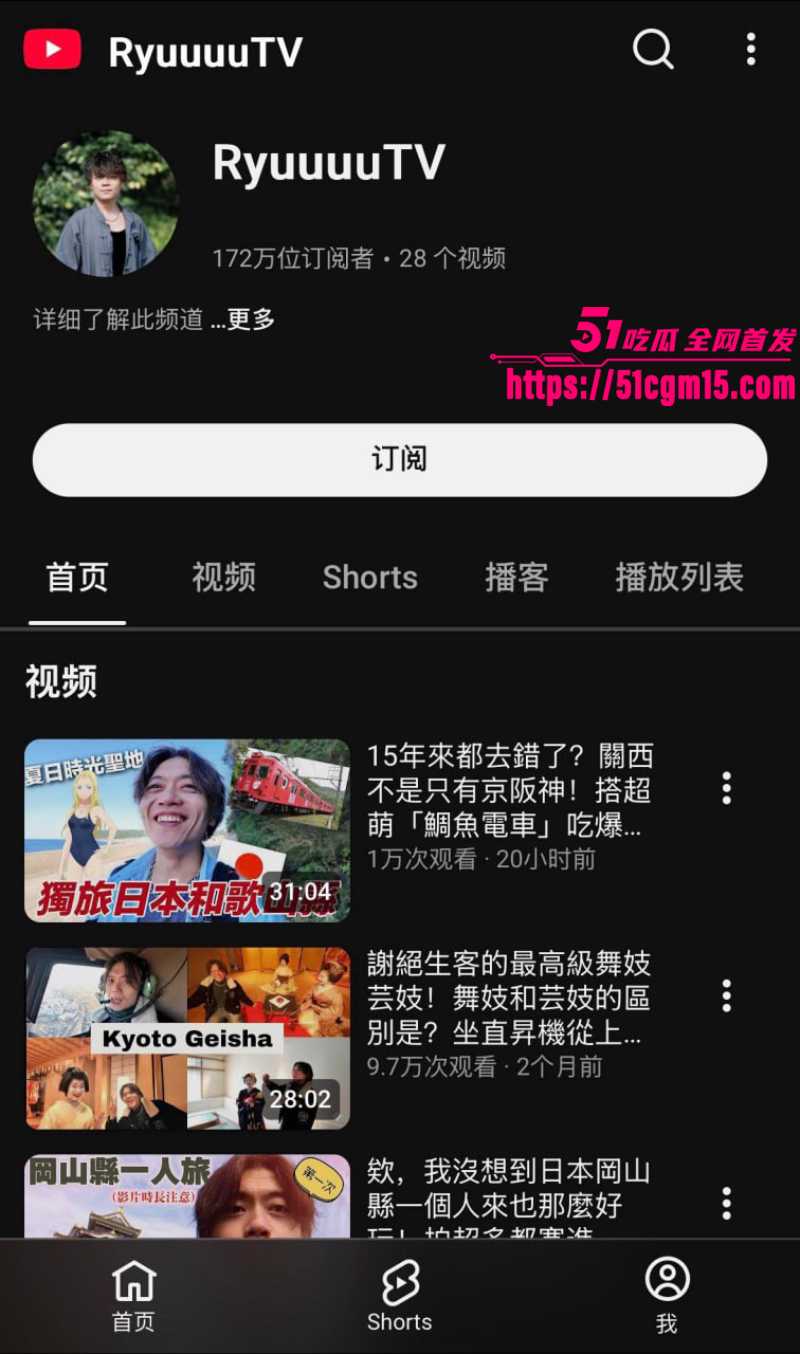800x1354 pixels.
Task: Switch to the 播放列表 tab
Action: coord(682,577)
